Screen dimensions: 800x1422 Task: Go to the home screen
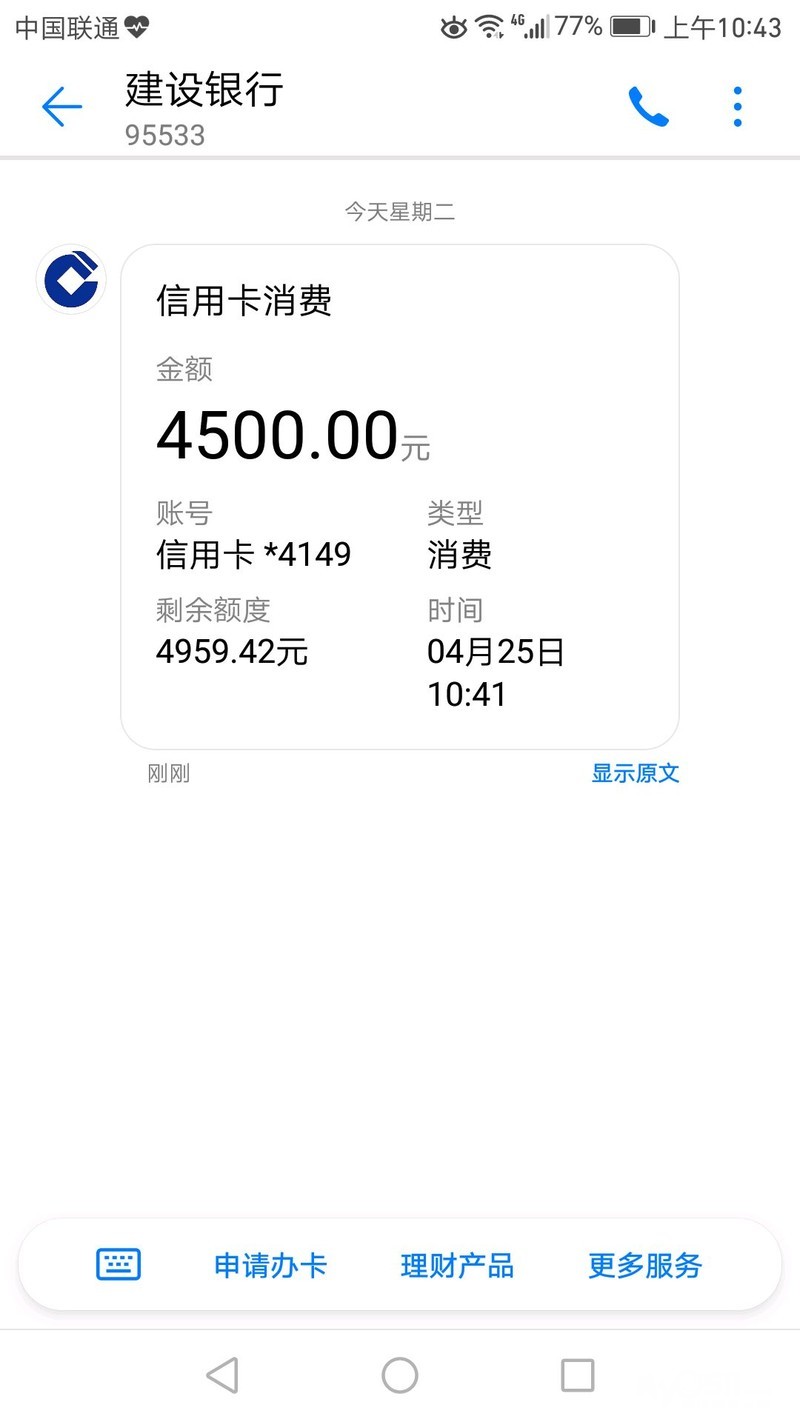(400, 1376)
